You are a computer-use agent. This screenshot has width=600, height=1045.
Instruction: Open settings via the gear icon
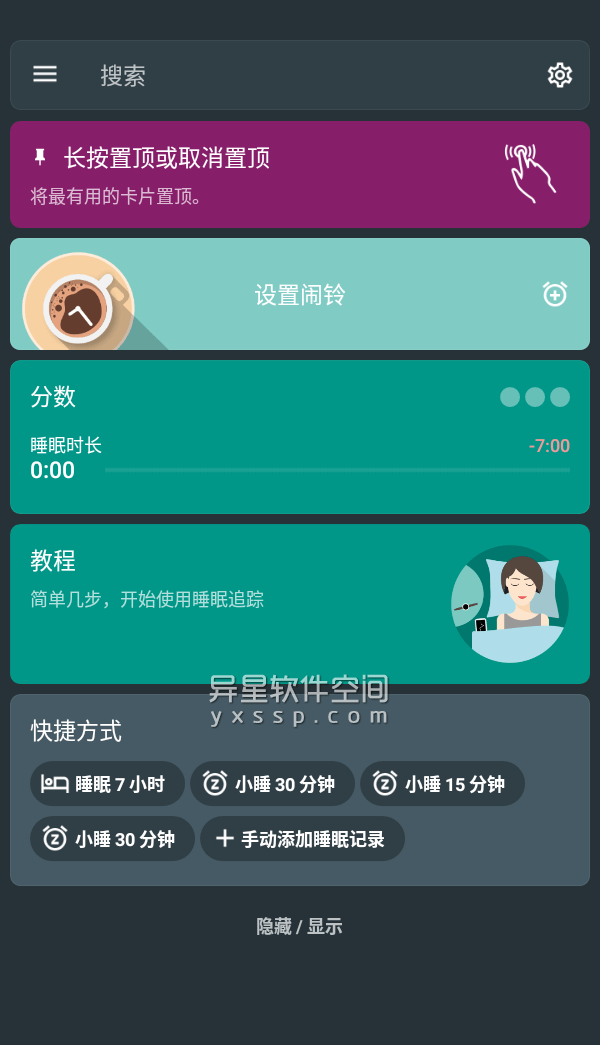(559, 75)
